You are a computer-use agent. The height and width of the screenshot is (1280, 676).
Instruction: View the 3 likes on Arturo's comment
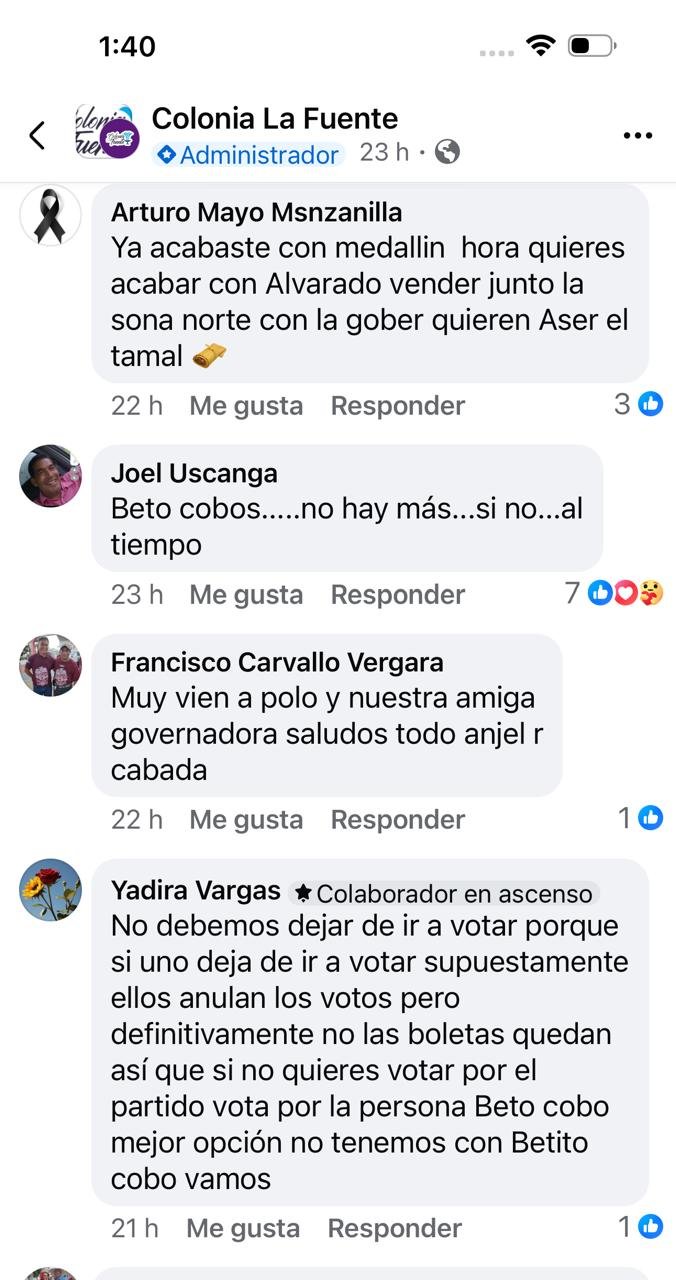638,405
